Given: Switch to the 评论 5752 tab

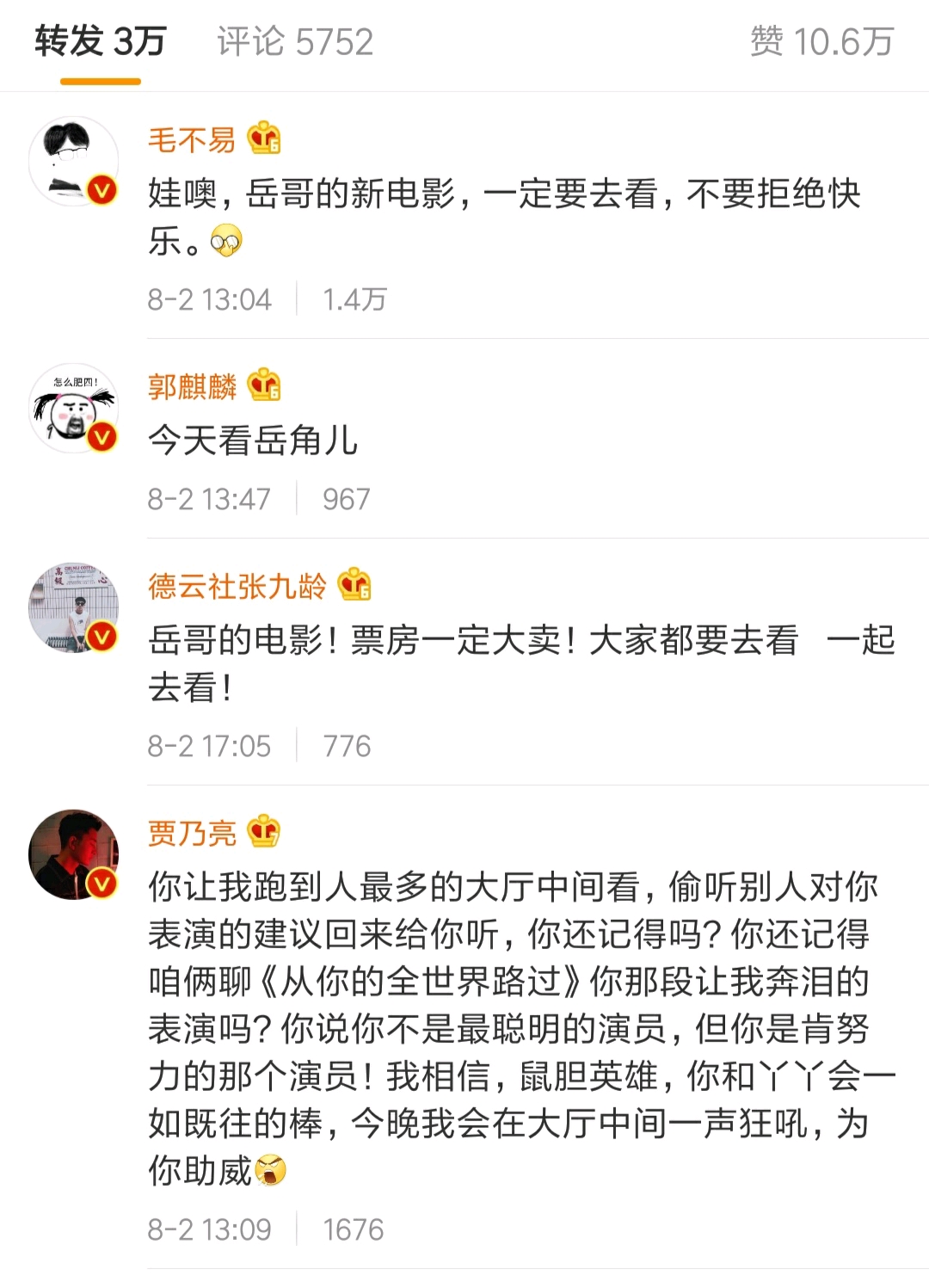Looking at the screenshot, I should [x=295, y=42].
